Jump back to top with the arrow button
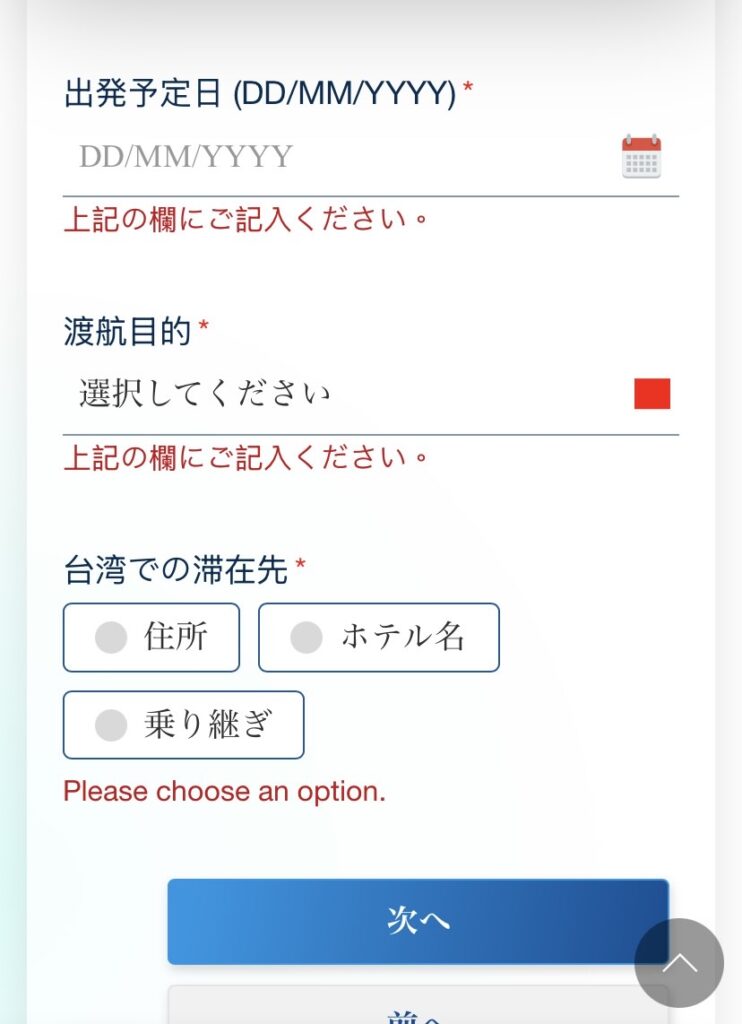Viewport: 742px width, 1024px height. 679,963
